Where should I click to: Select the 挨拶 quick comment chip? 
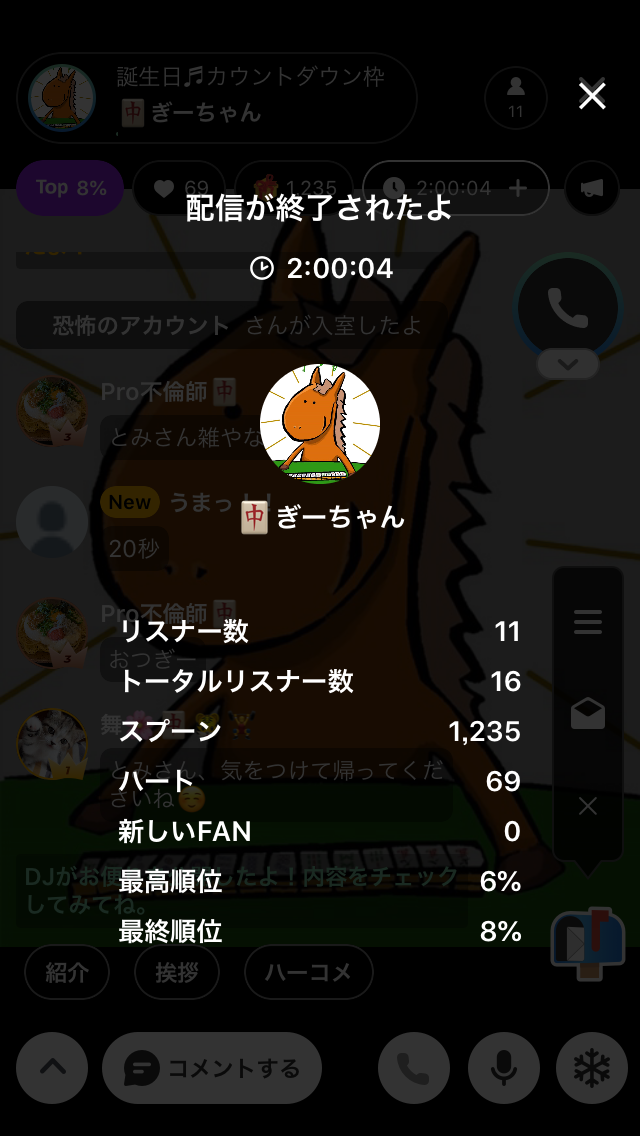click(x=177, y=972)
